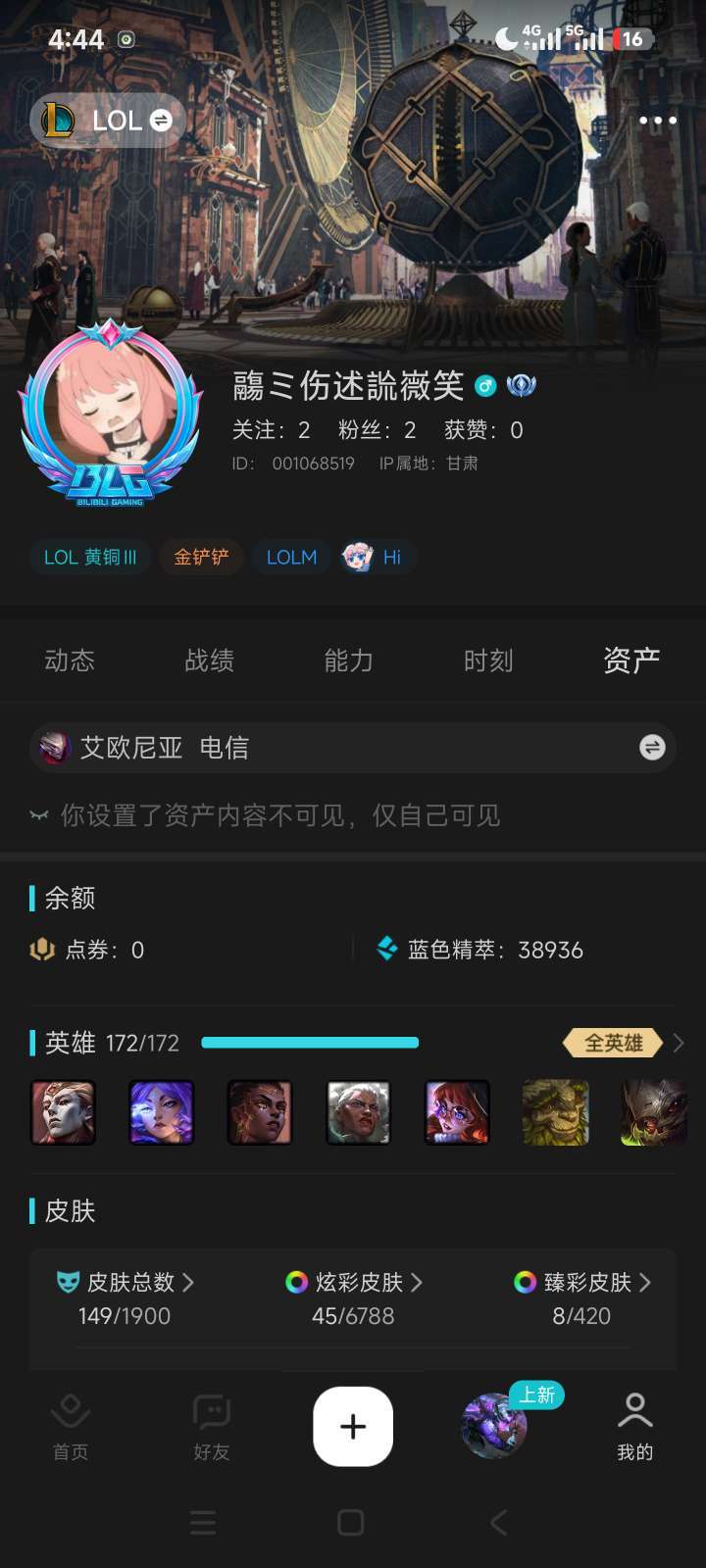
Task: Select the 金铲铲 game chip
Action: coord(201,557)
